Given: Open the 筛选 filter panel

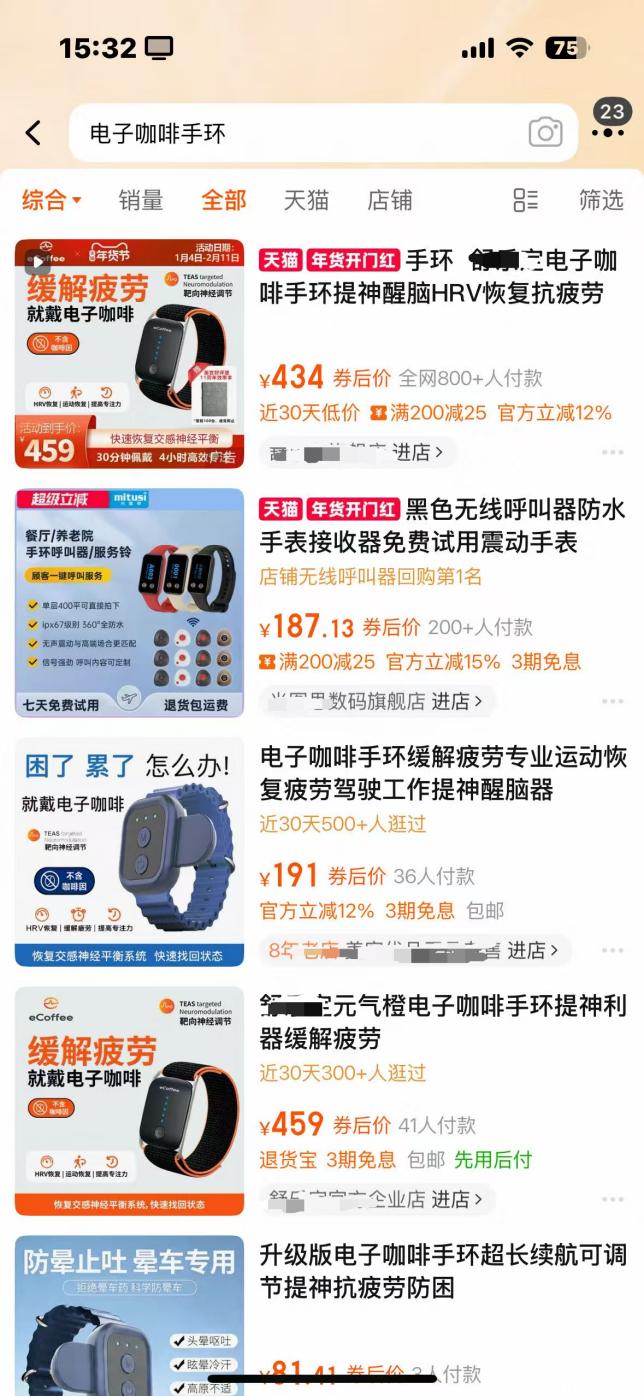Looking at the screenshot, I should pyautogui.click(x=601, y=200).
